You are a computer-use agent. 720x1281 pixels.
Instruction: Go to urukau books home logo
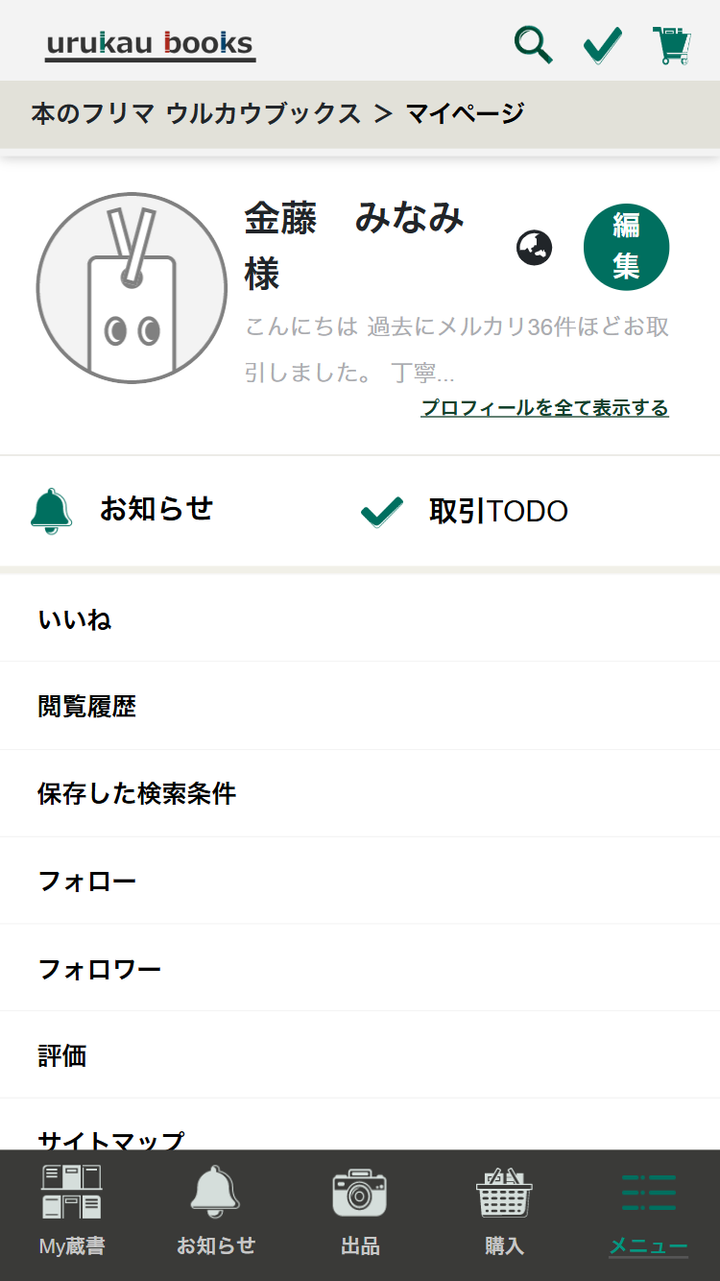150,45
